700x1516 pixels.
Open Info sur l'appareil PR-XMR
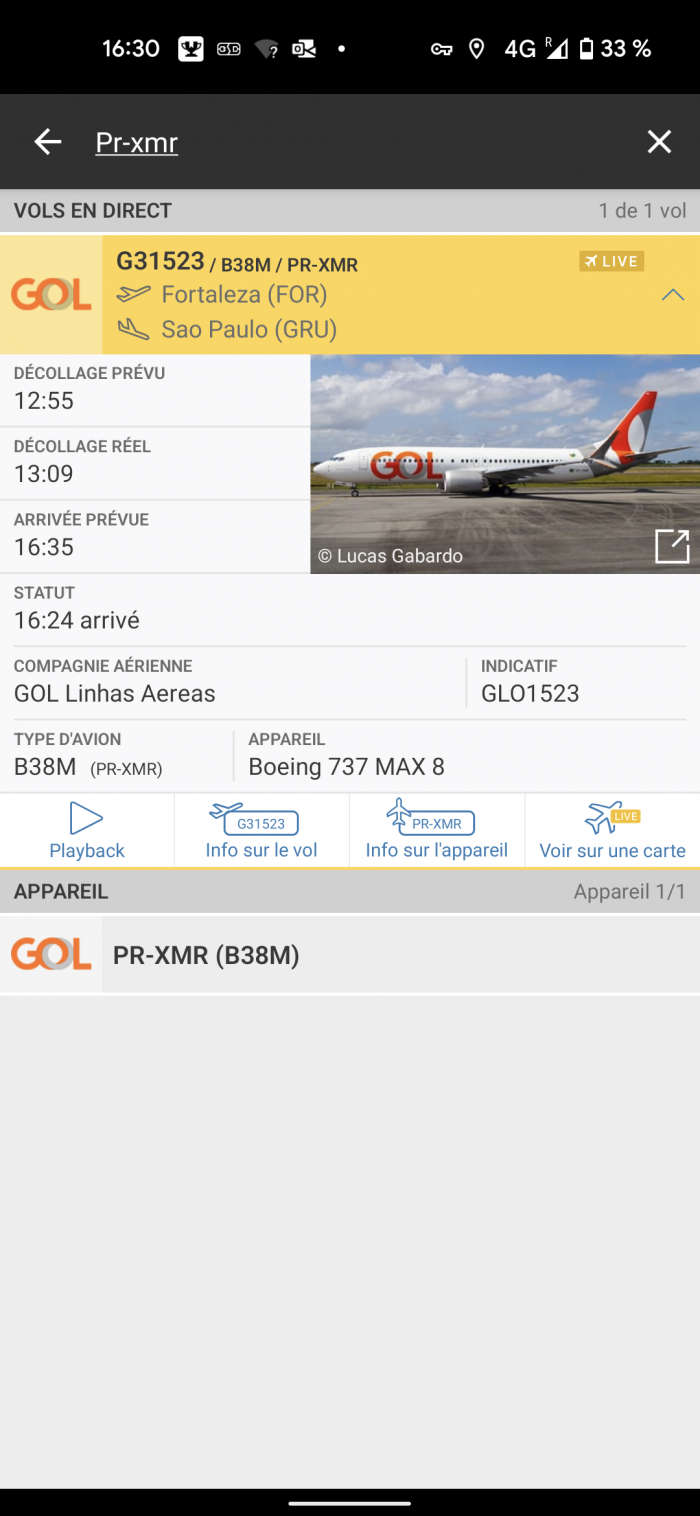(x=436, y=831)
